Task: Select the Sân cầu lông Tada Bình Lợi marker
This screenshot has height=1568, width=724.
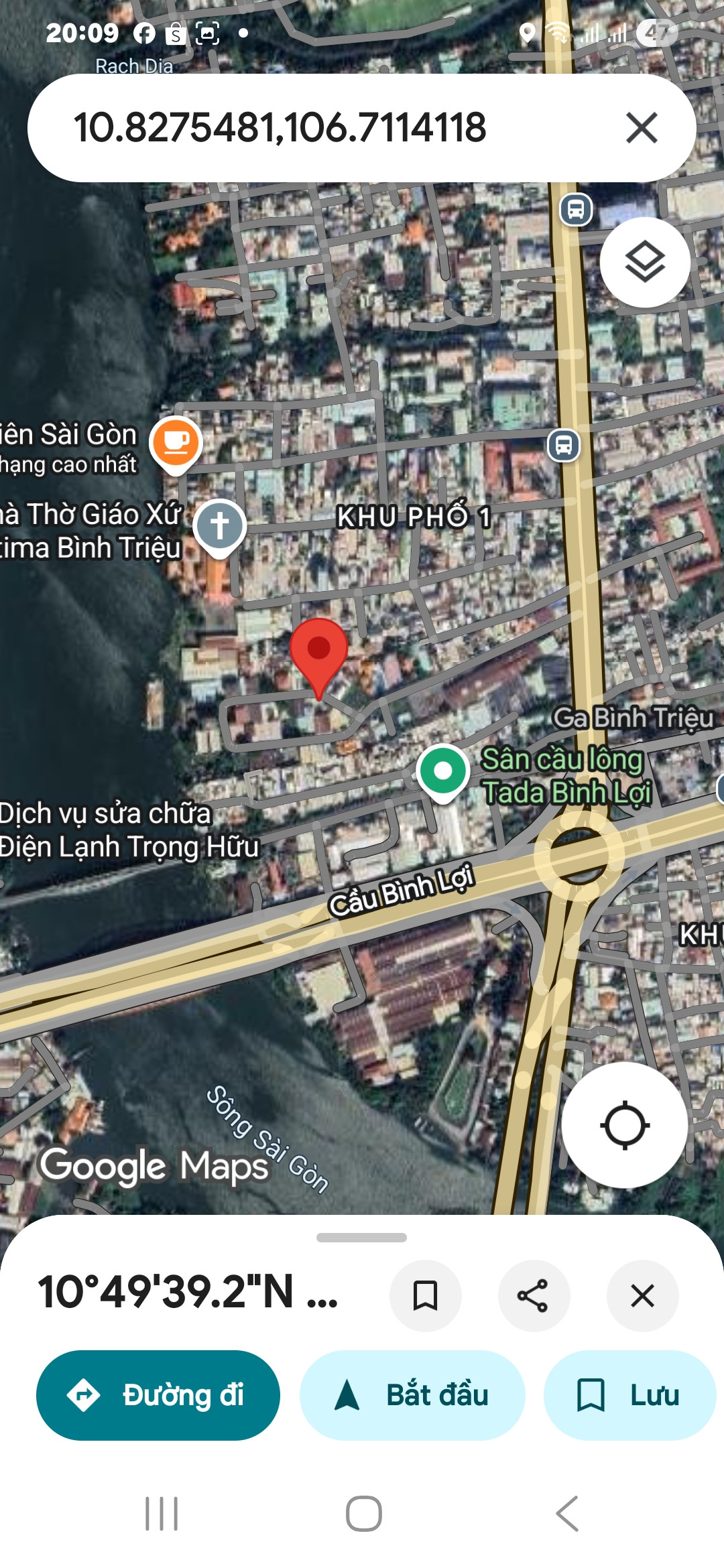Action: (442, 771)
